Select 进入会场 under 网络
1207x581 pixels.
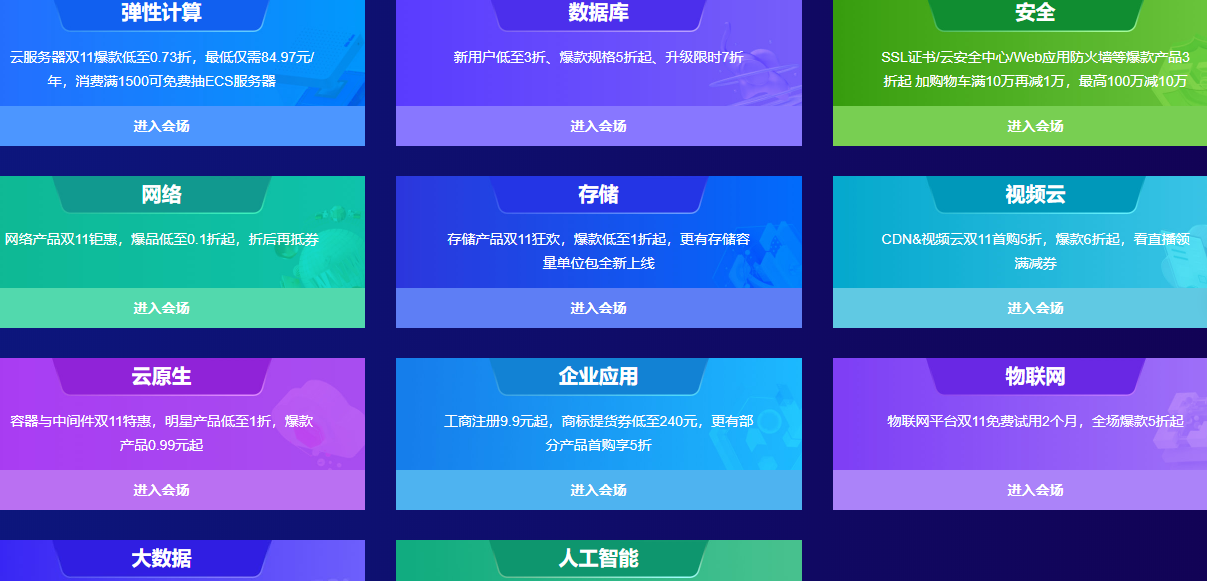162,308
